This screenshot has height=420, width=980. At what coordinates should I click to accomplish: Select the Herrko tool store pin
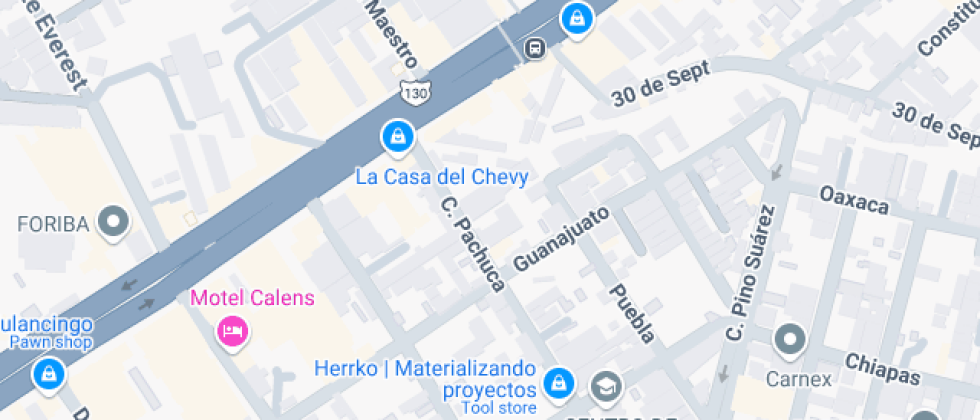(558, 382)
